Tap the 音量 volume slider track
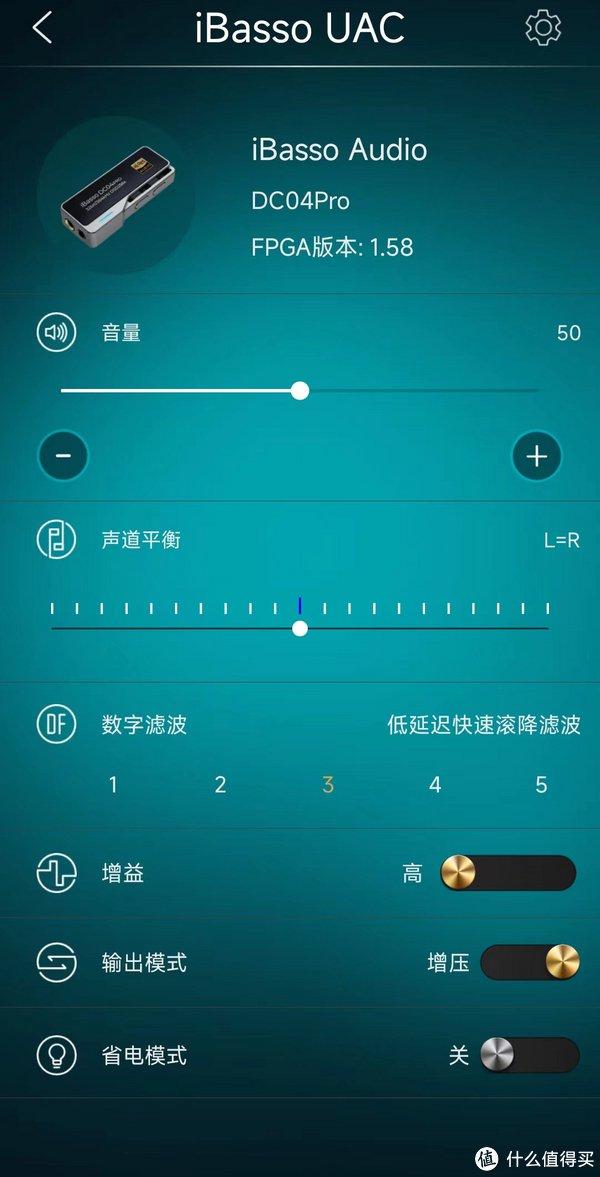600x1177 pixels. pyautogui.click(x=420, y=391)
